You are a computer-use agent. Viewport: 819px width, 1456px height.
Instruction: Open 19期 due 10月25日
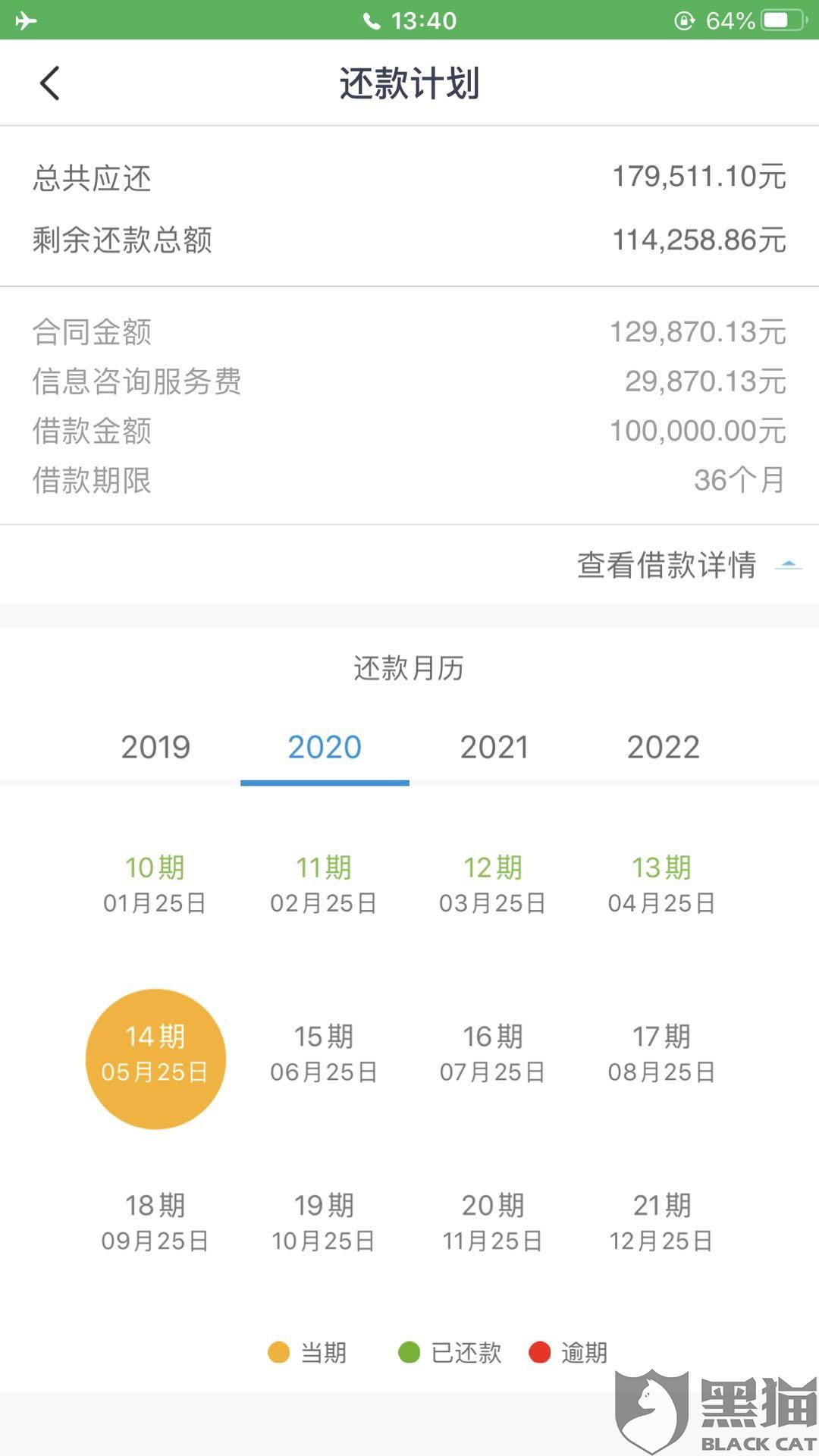324,1222
